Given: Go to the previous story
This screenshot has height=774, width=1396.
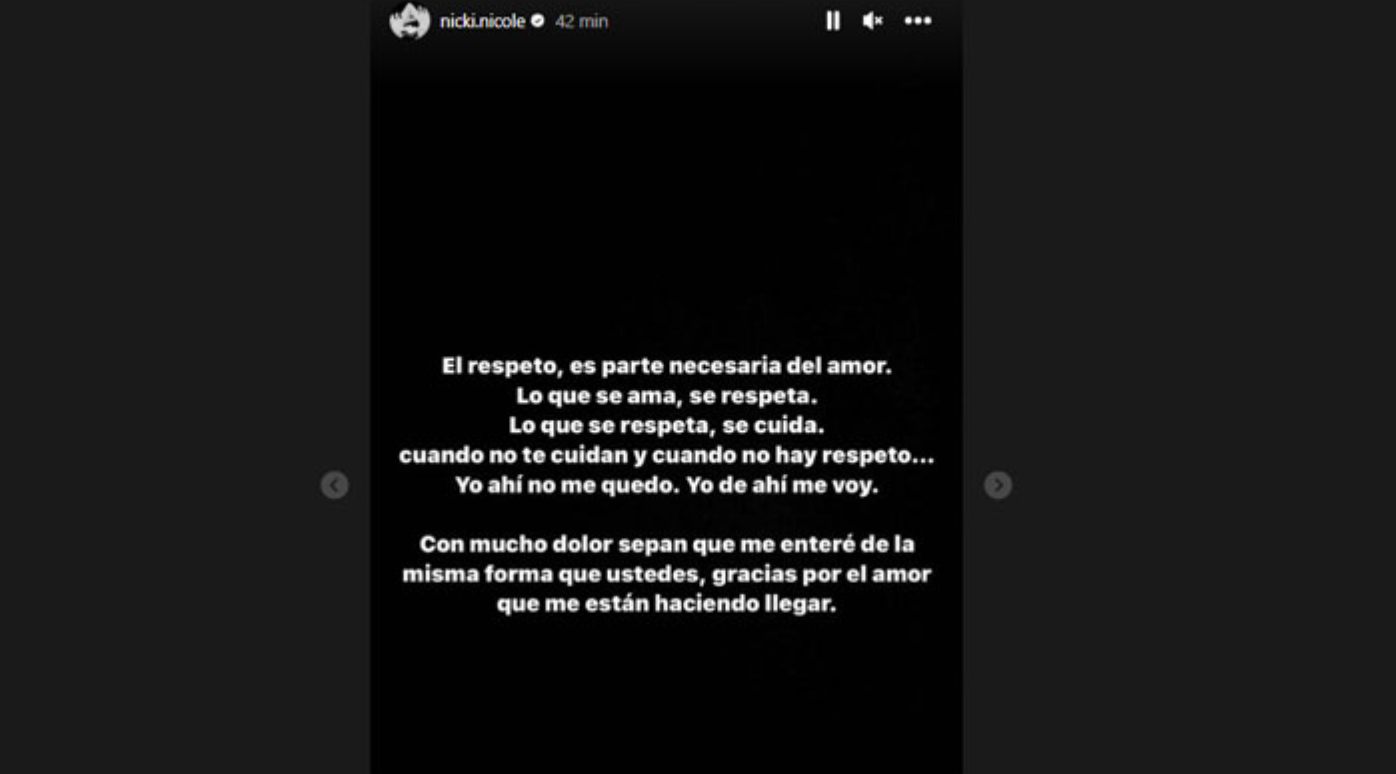Looking at the screenshot, I should pyautogui.click(x=334, y=485).
